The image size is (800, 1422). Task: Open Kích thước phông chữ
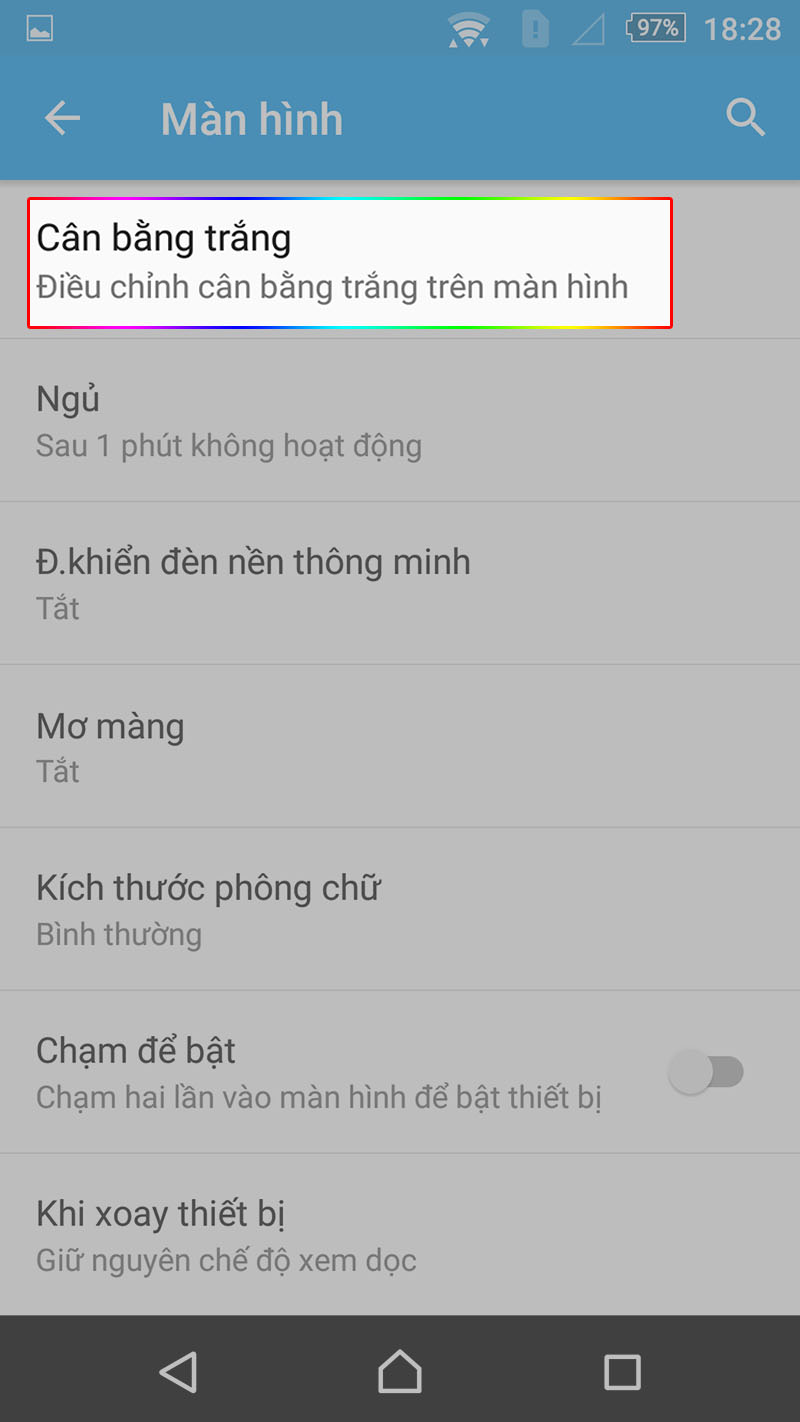[400, 909]
